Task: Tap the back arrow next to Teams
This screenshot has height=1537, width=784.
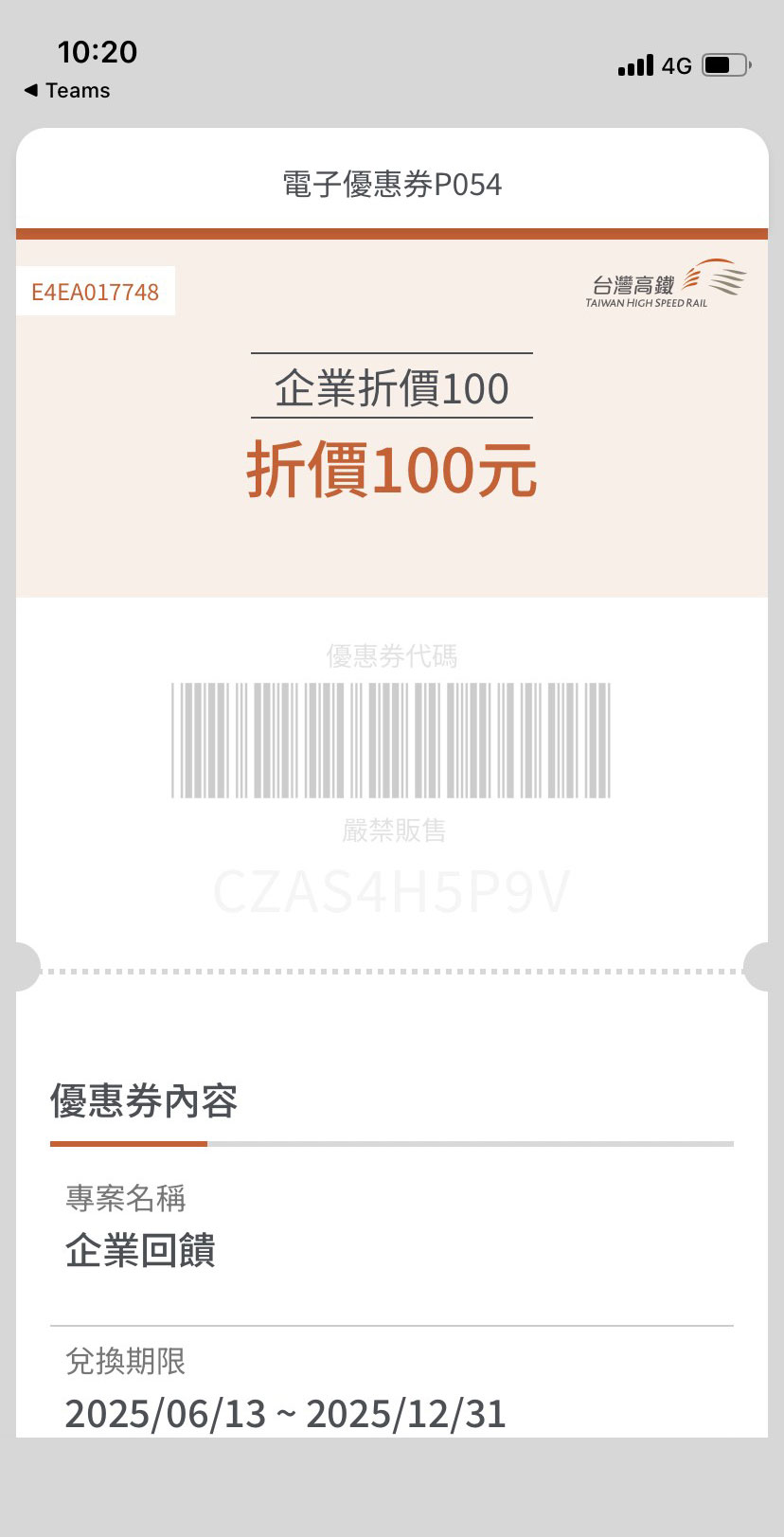Action: pyautogui.click(x=30, y=91)
